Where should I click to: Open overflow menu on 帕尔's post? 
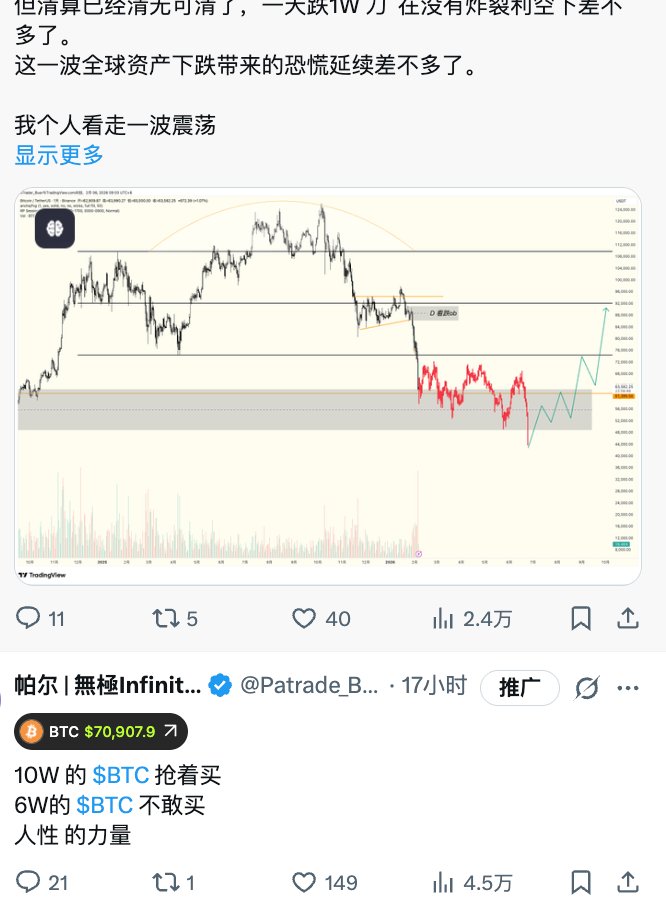point(628,687)
